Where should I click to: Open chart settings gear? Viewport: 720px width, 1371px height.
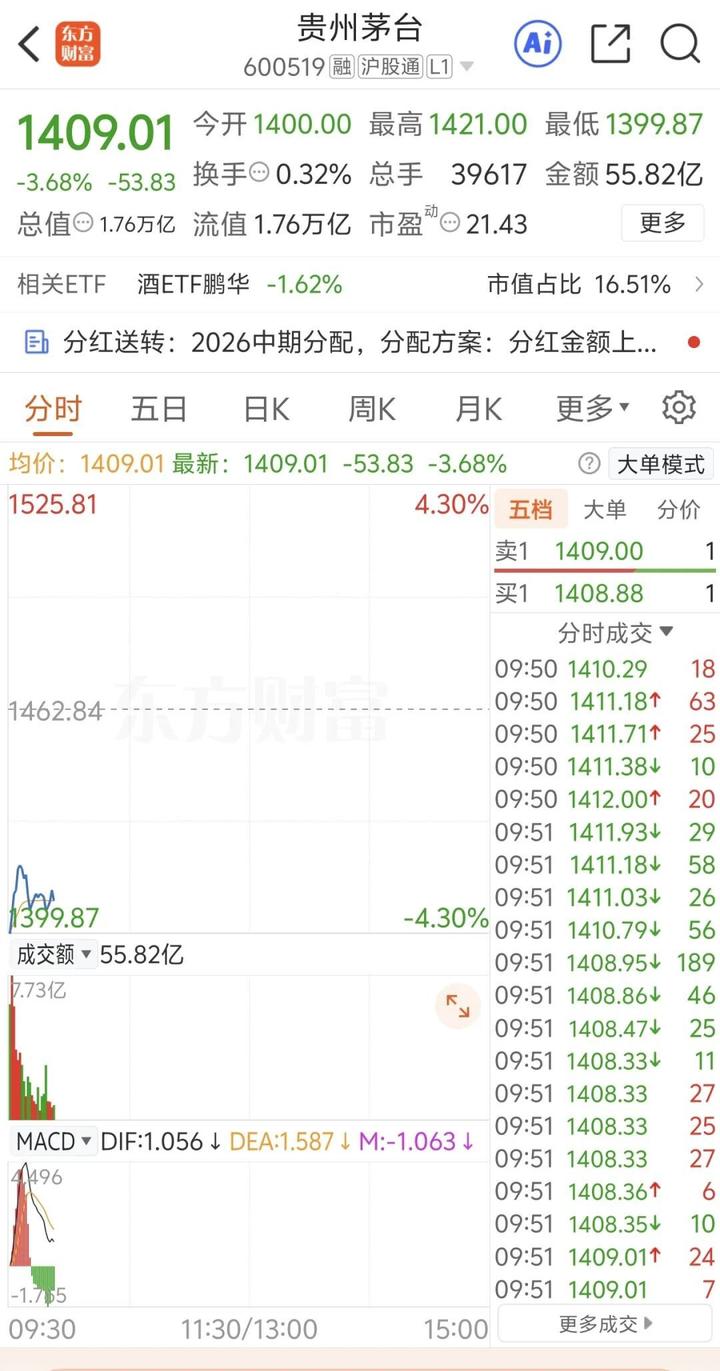point(679,408)
